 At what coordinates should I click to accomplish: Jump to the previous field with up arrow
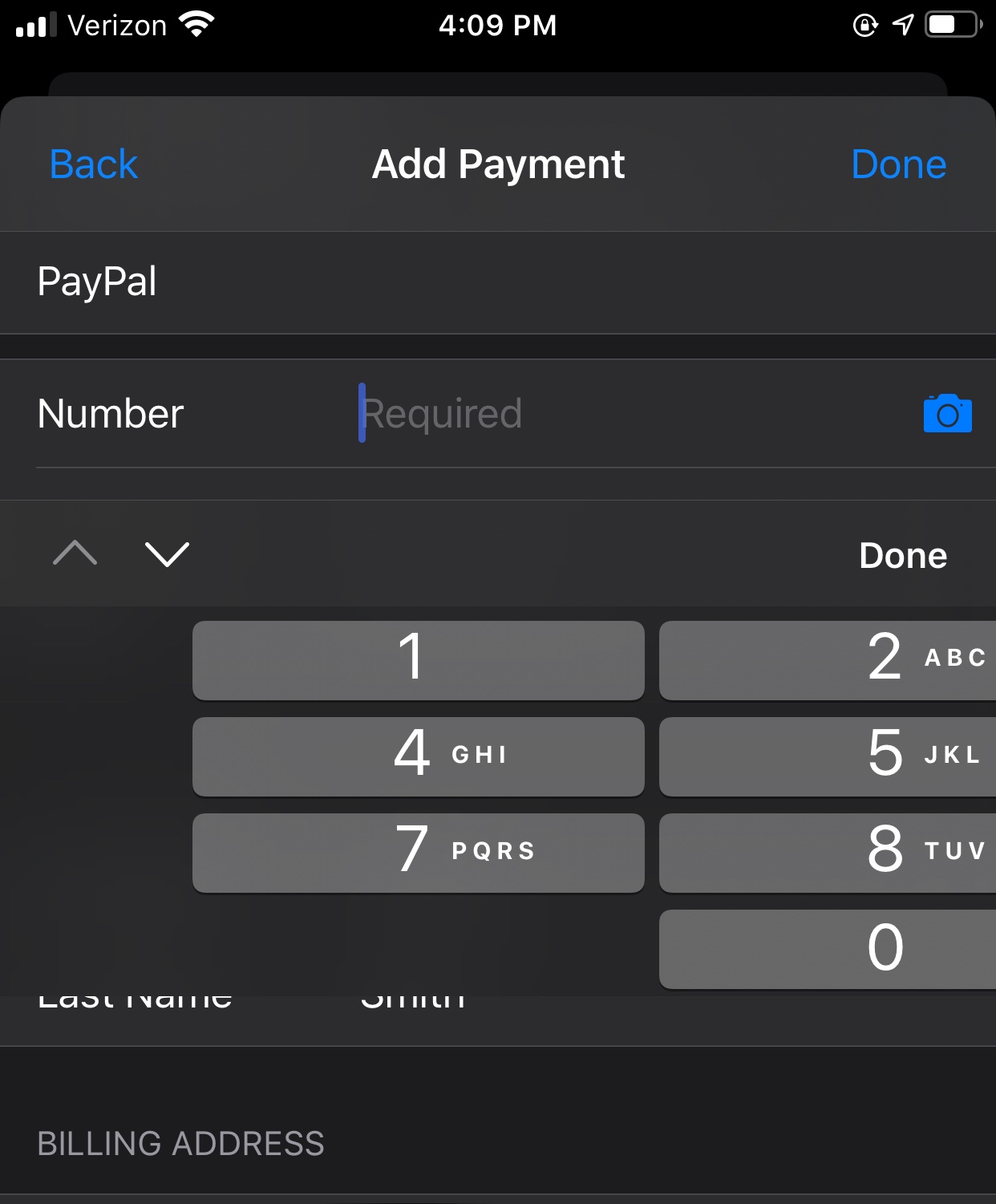tap(75, 554)
